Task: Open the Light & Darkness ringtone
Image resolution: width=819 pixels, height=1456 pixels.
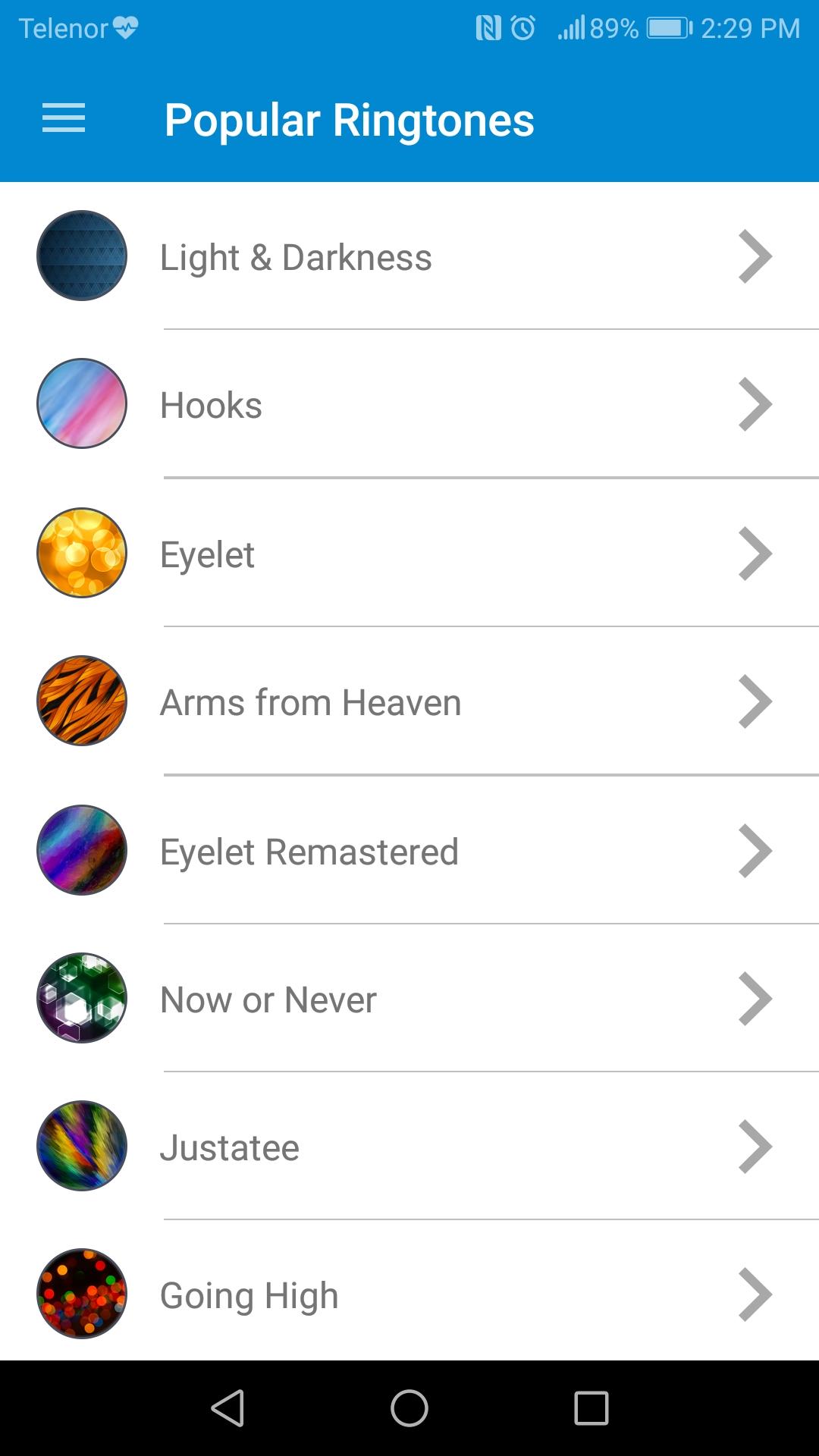Action: (409, 257)
